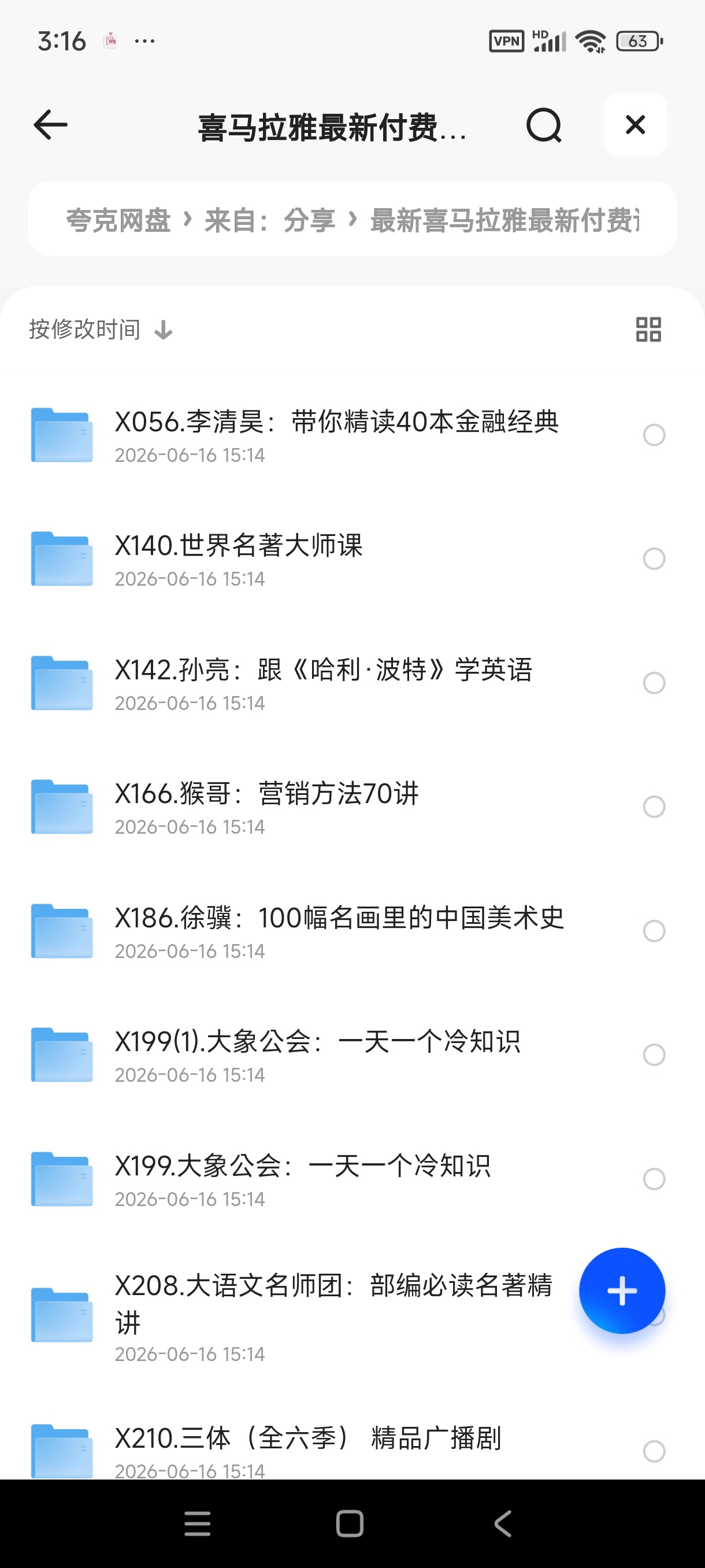This screenshot has width=705, height=1568.
Task: Switch to grid view layout
Action: [648, 330]
